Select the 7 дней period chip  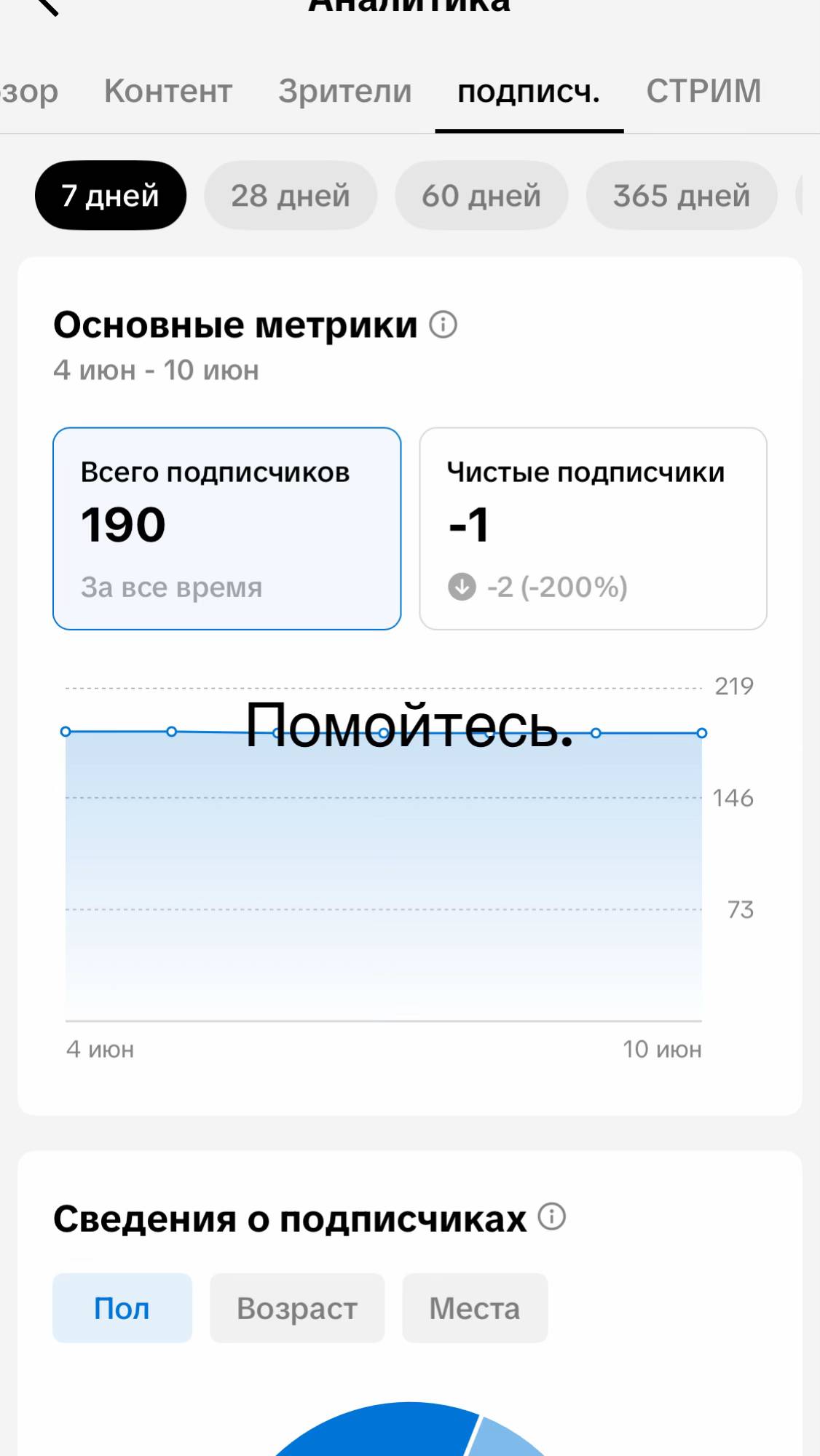pyautogui.click(x=111, y=195)
